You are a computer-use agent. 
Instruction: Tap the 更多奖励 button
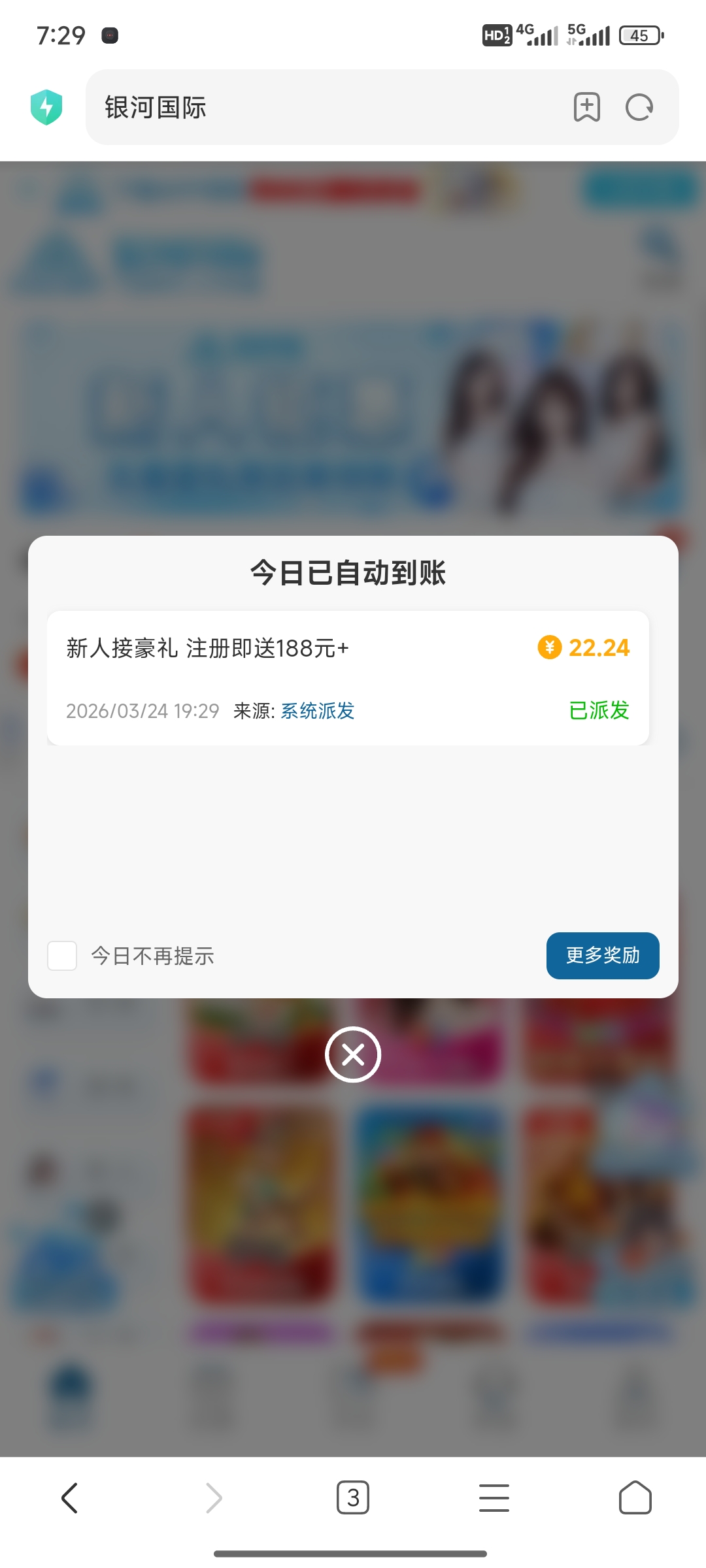click(602, 955)
